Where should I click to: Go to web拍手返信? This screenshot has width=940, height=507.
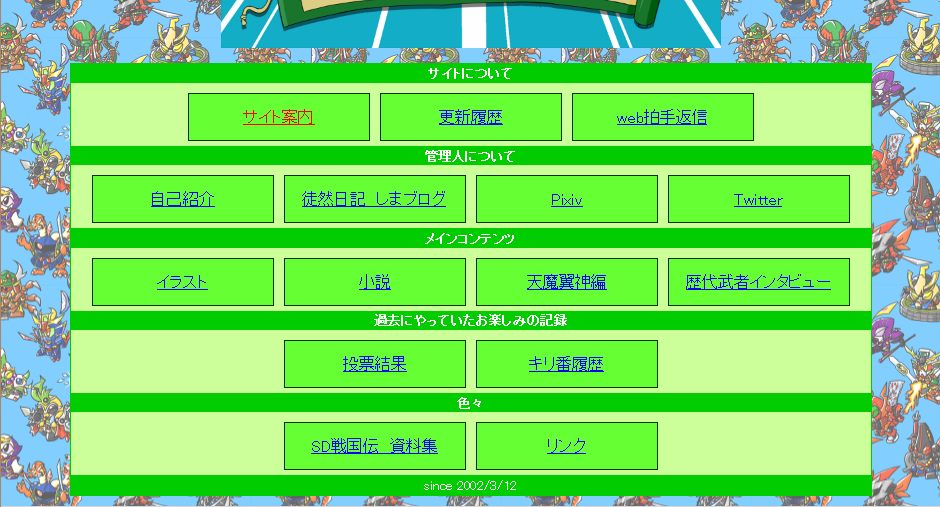(x=662, y=118)
